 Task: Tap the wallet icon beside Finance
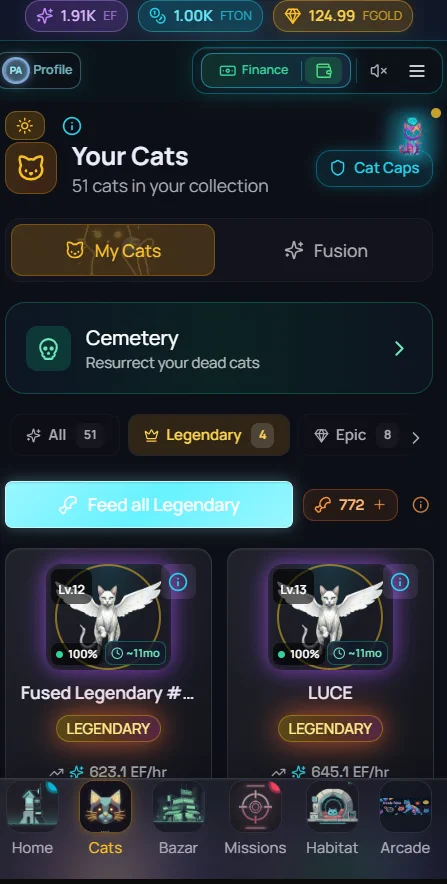[x=324, y=70]
